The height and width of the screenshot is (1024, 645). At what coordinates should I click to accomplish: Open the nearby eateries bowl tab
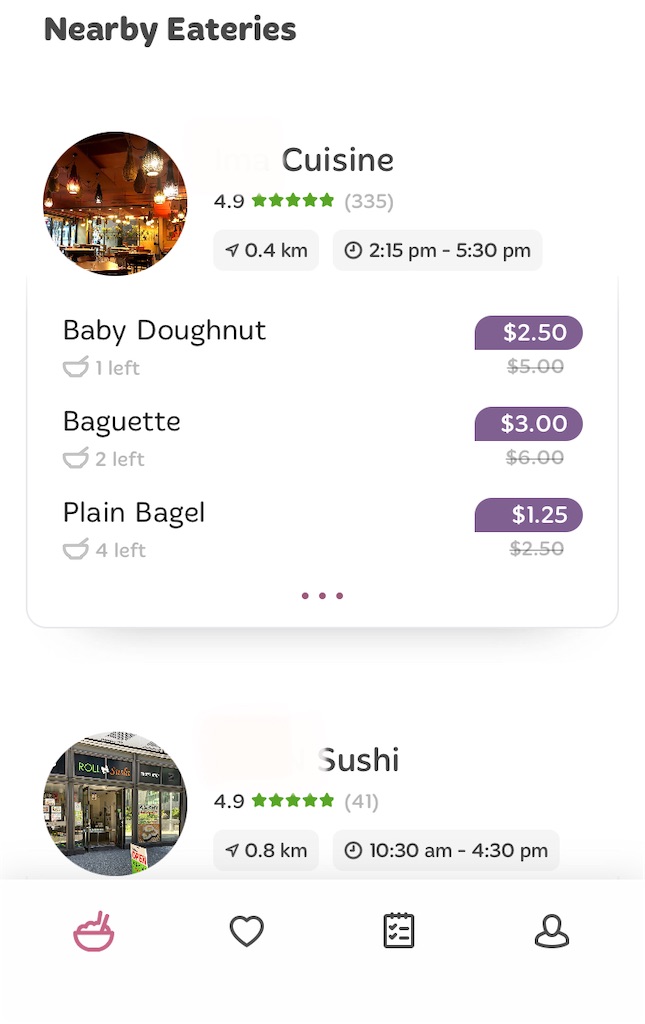point(94,931)
